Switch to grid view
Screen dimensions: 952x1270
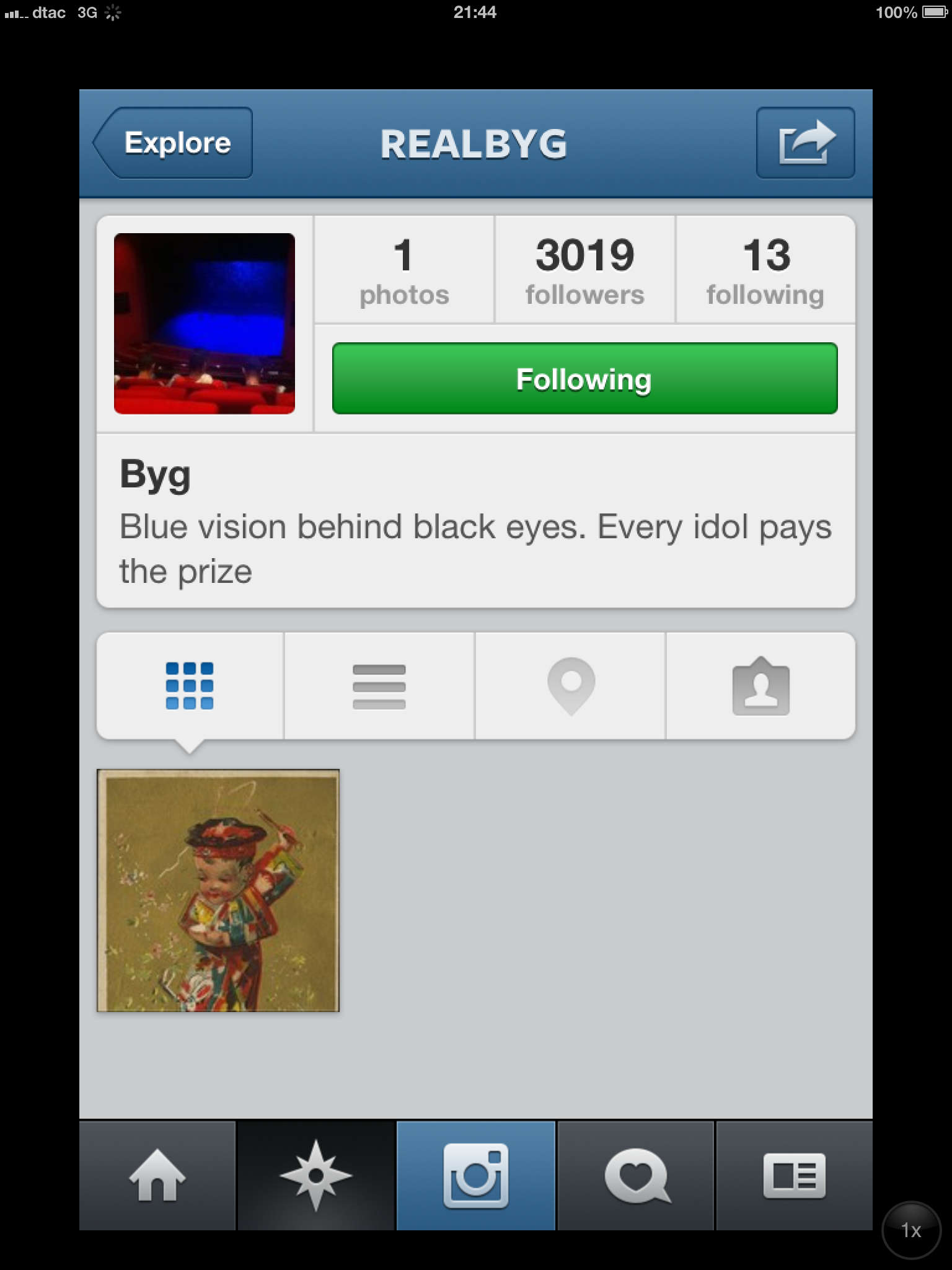[x=190, y=686]
